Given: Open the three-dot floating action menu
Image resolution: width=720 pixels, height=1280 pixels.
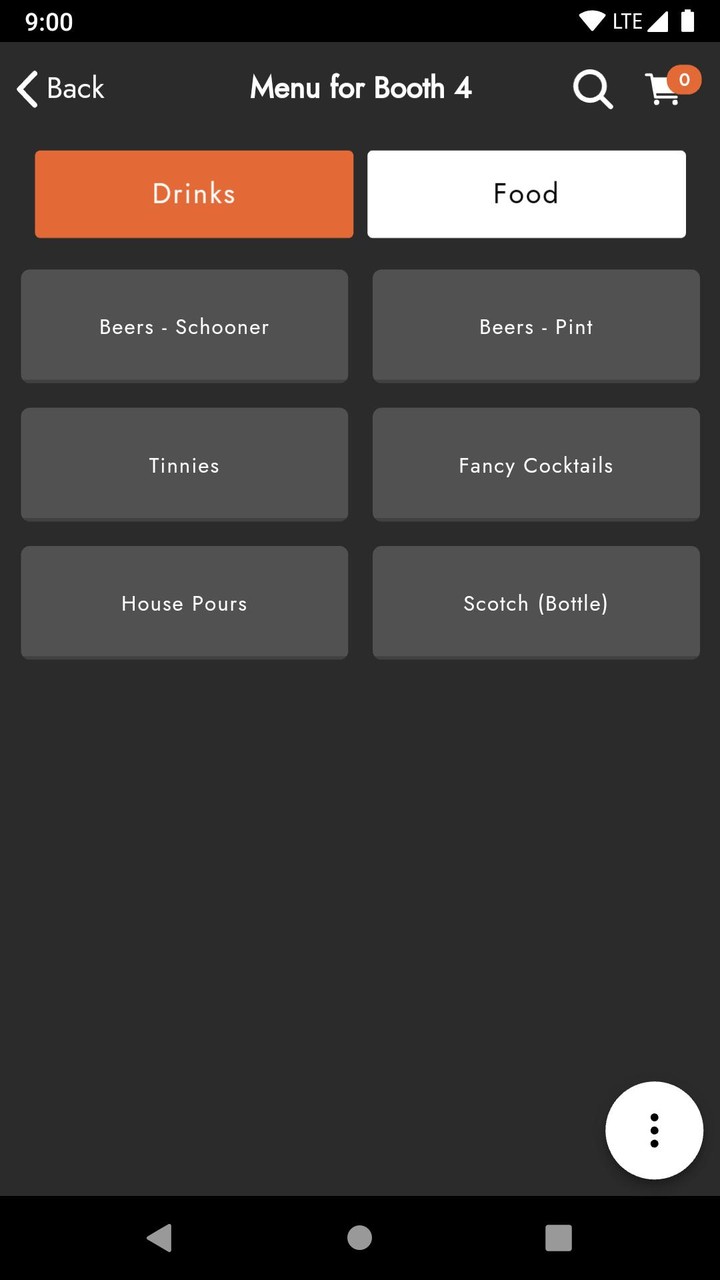Looking at the screenshot, I should point(654,1130).
